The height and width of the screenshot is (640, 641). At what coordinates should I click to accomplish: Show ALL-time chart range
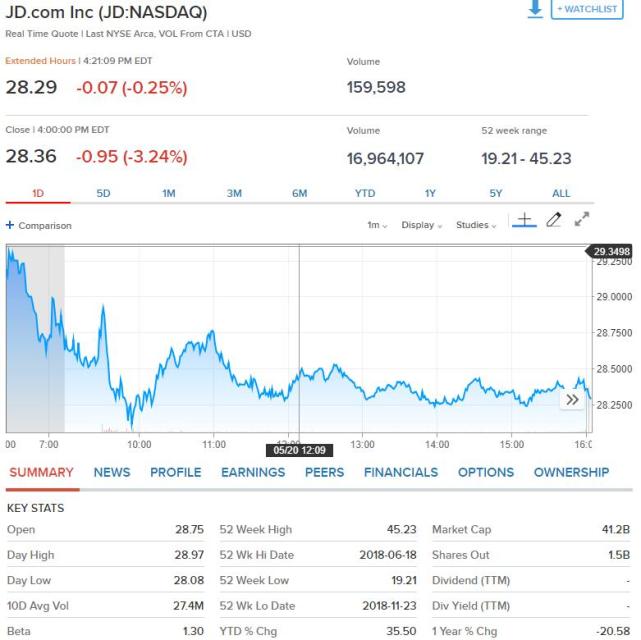[x=561, y=193]
